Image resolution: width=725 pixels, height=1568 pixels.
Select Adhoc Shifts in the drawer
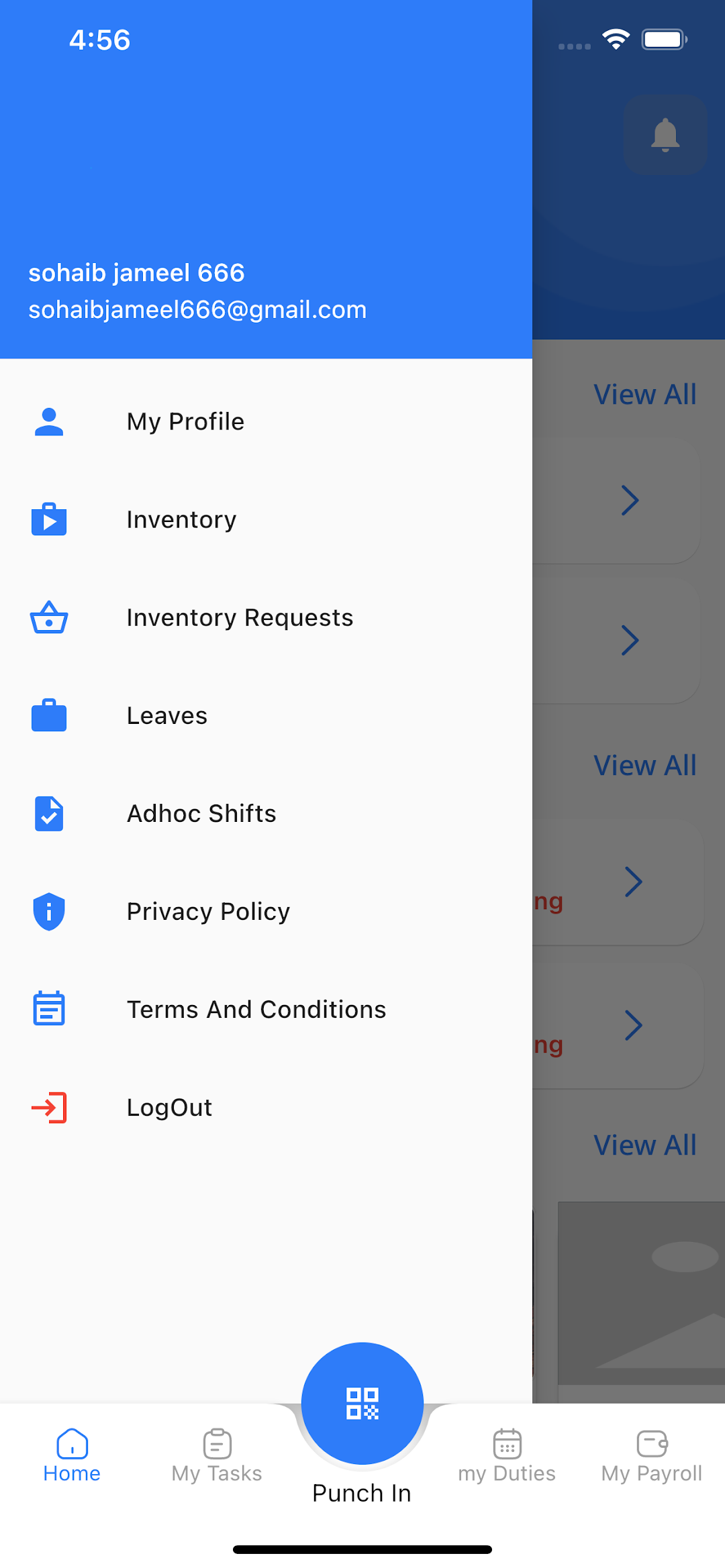pos(266,813)
